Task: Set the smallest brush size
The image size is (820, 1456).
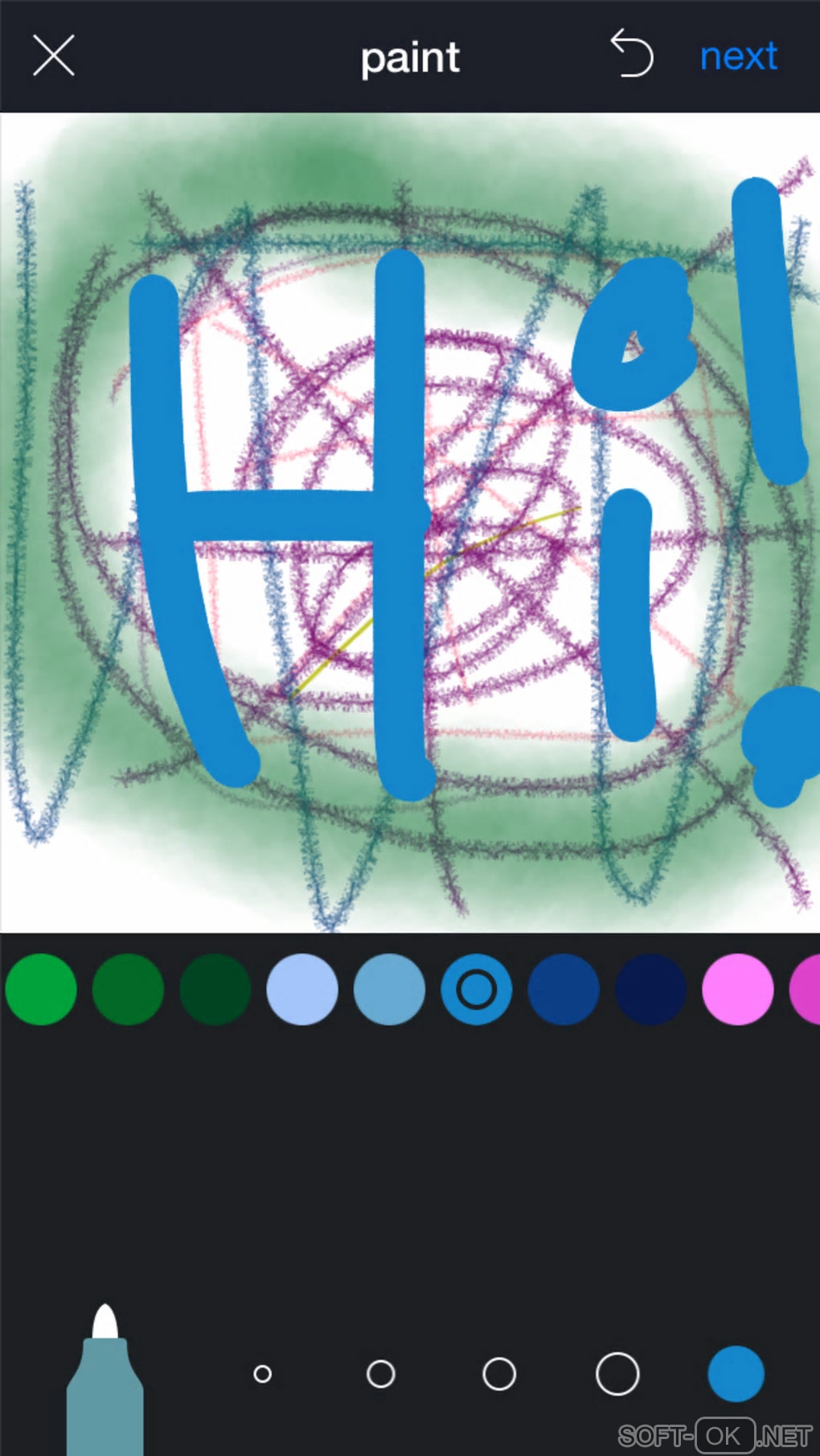Action: [x=262, y=1374]
